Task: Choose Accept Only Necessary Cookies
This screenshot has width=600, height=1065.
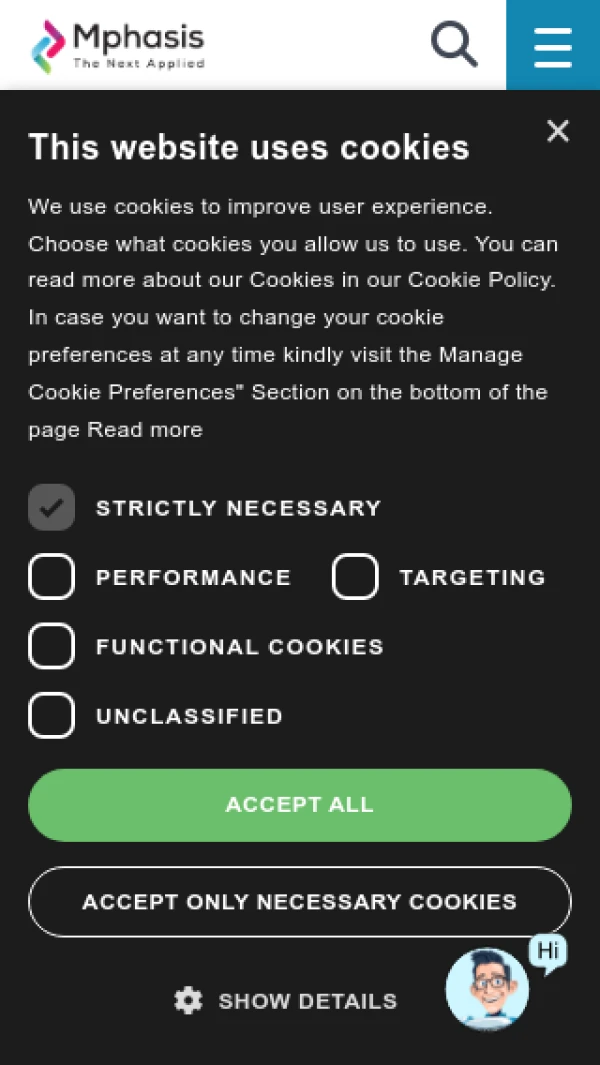Action: click(300, 902)
